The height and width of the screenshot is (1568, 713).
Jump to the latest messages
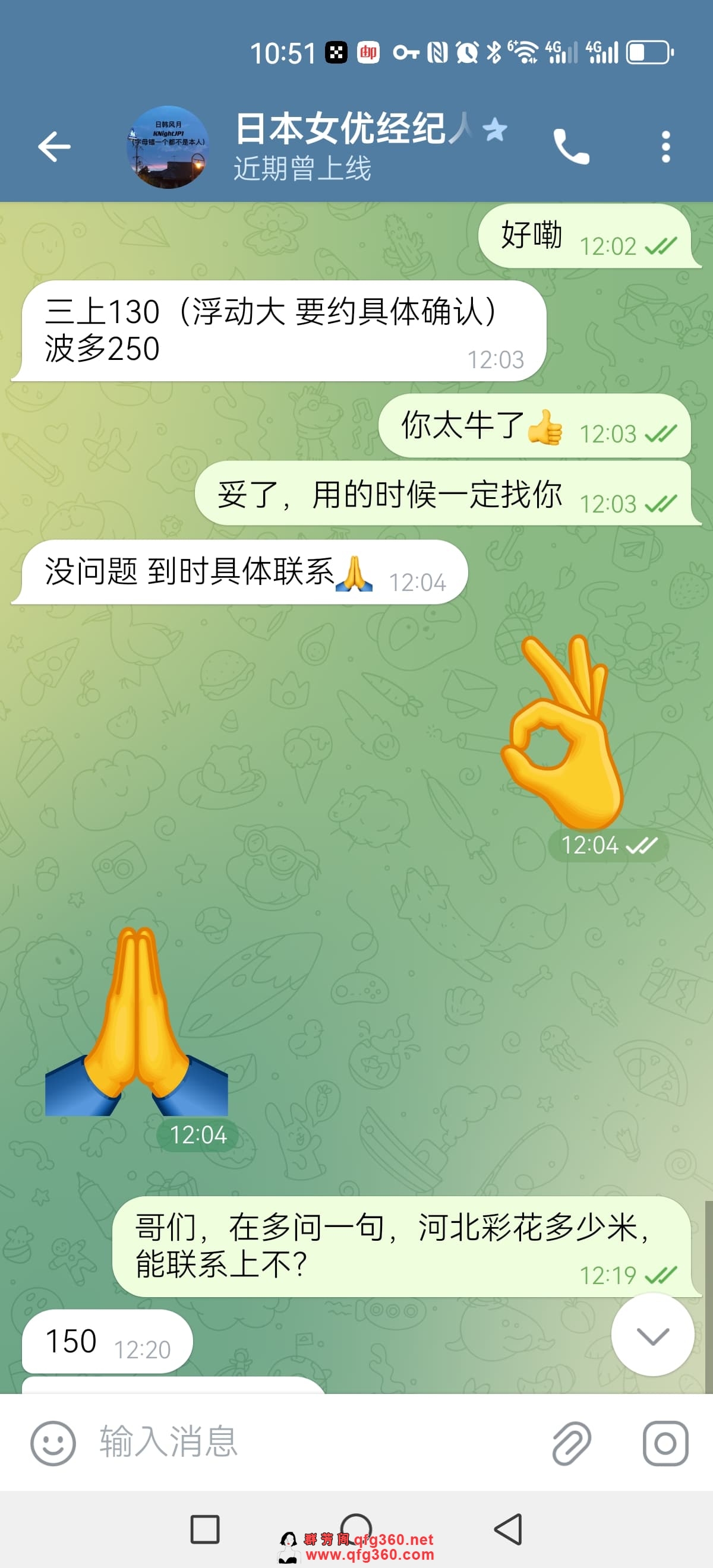652,1336
